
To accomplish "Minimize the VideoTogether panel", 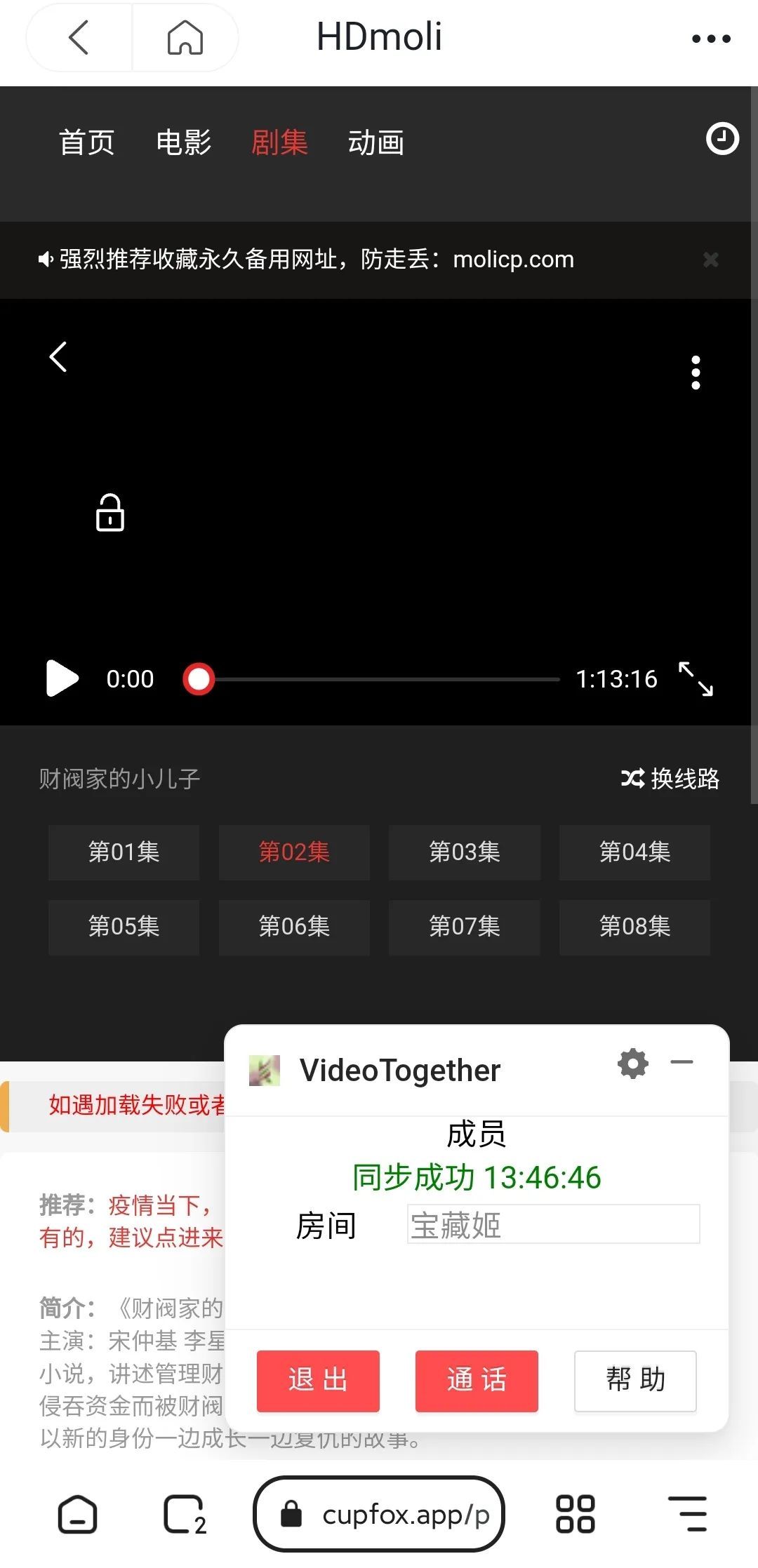I will coord(681,1062).
